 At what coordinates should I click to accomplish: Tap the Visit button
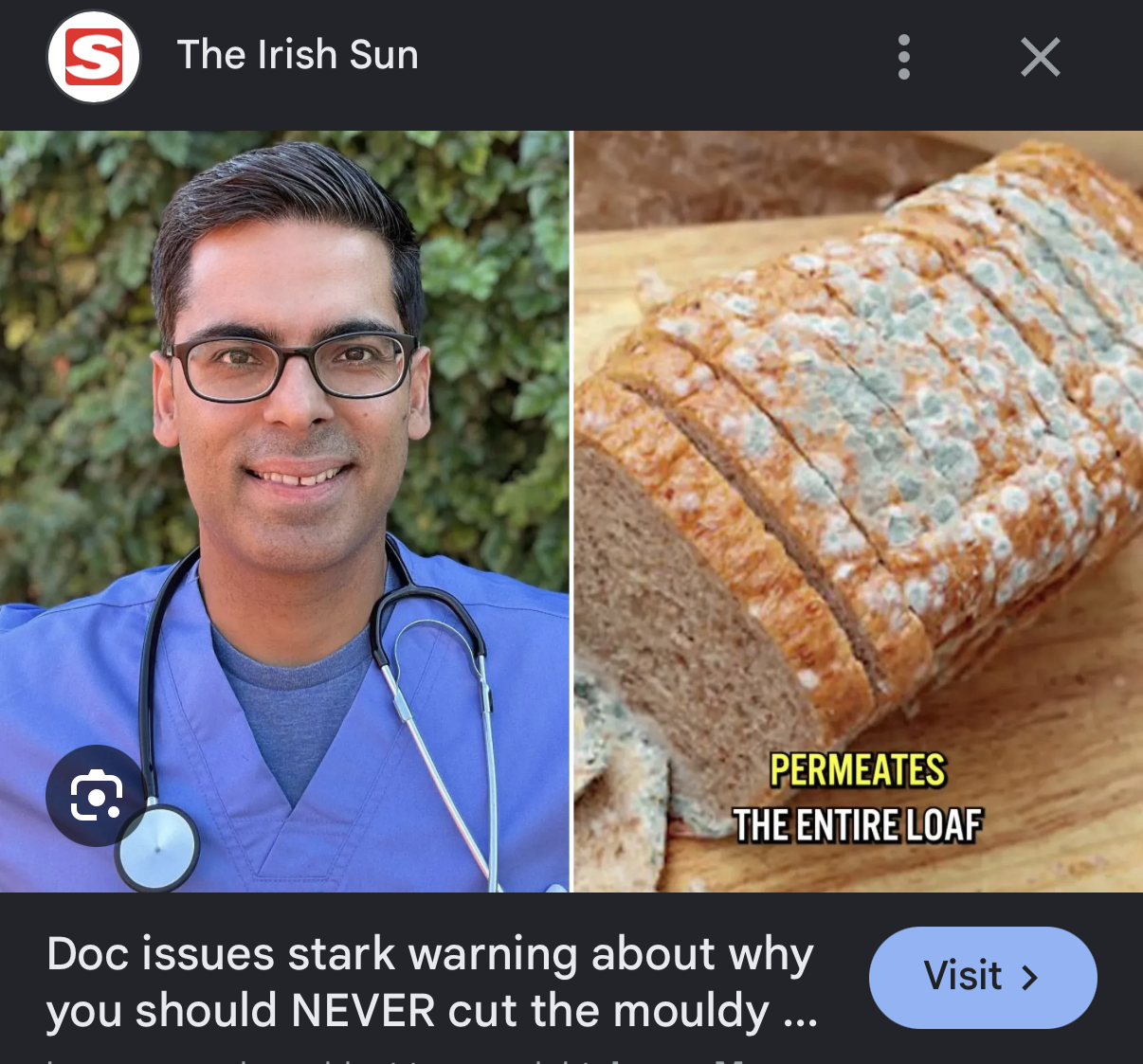pos(983,977)
